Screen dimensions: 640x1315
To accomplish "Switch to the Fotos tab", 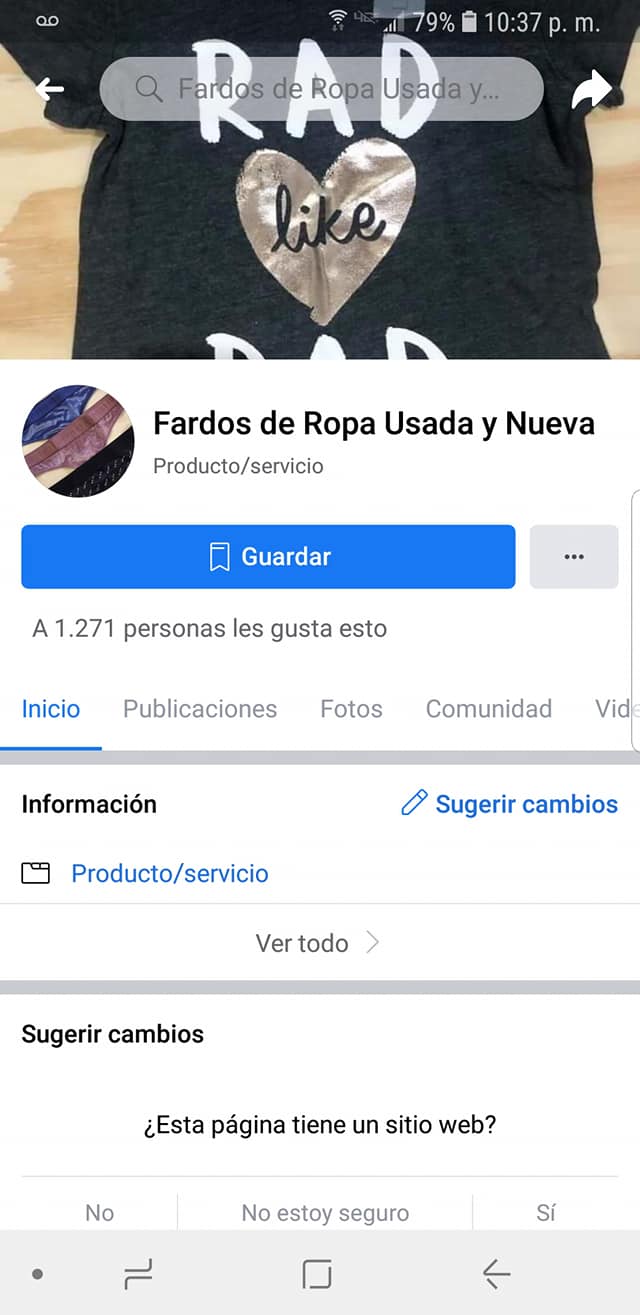I will (x=351, y=709).
